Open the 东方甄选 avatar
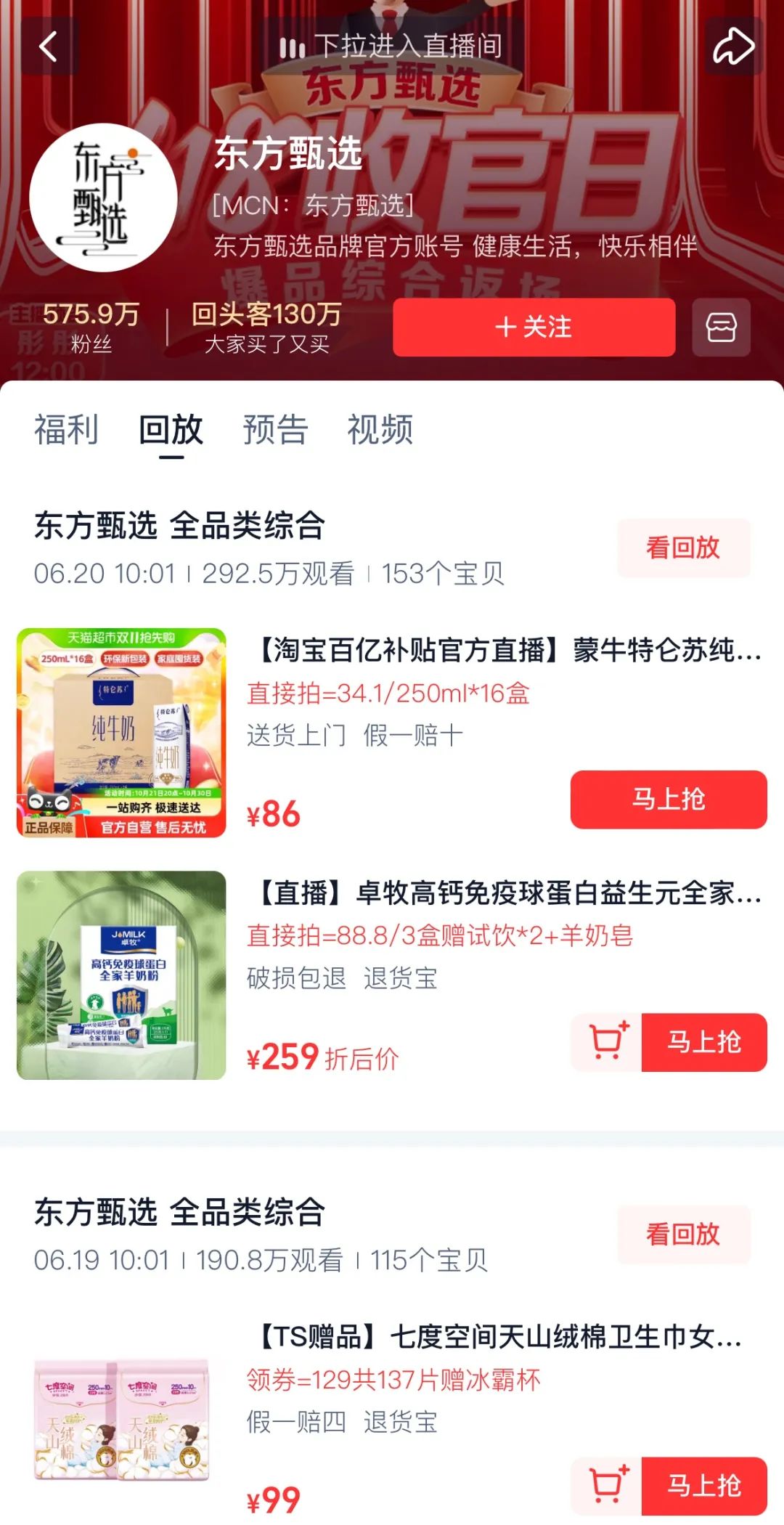 tap(103, 198)
